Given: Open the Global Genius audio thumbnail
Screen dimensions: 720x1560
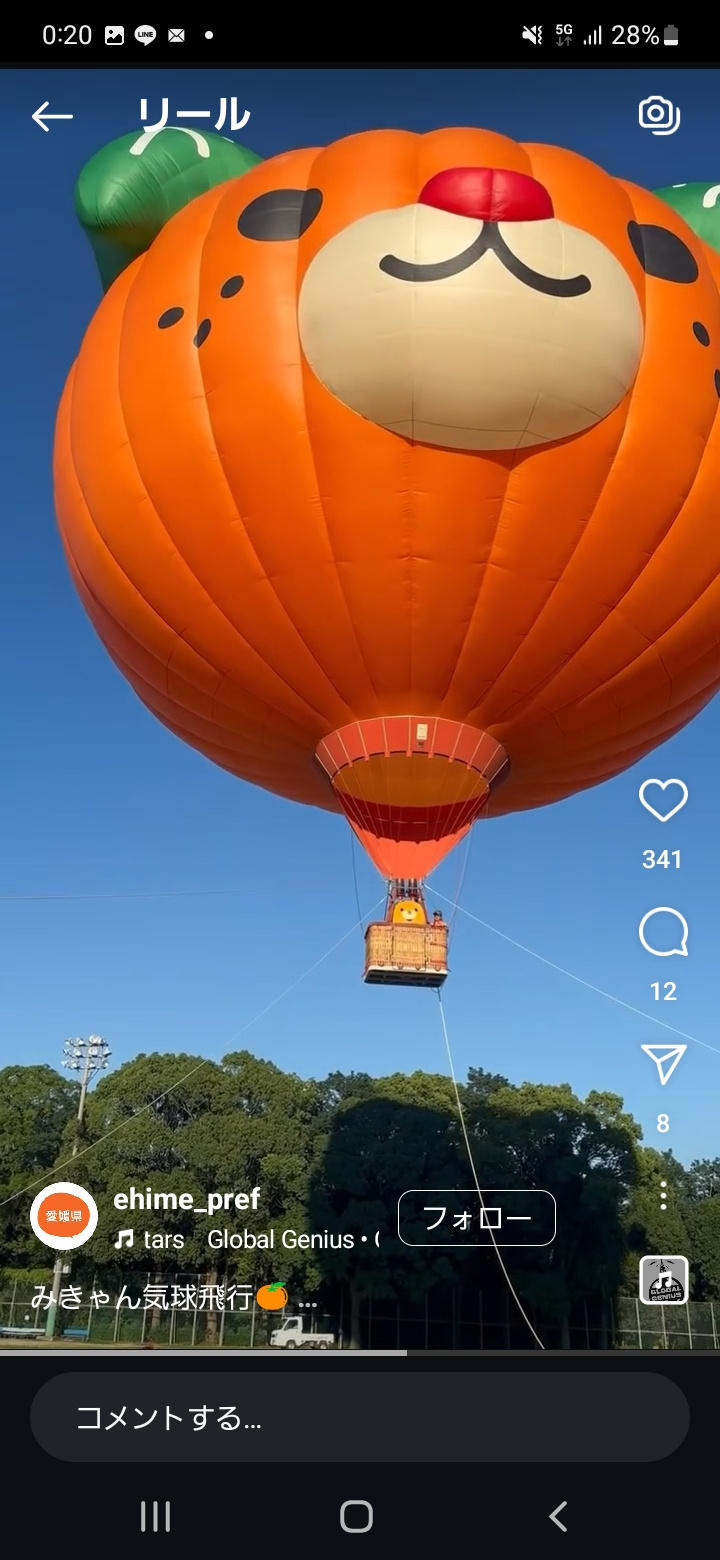Looking at the screenshot, I should click(x=663, y=1280).
